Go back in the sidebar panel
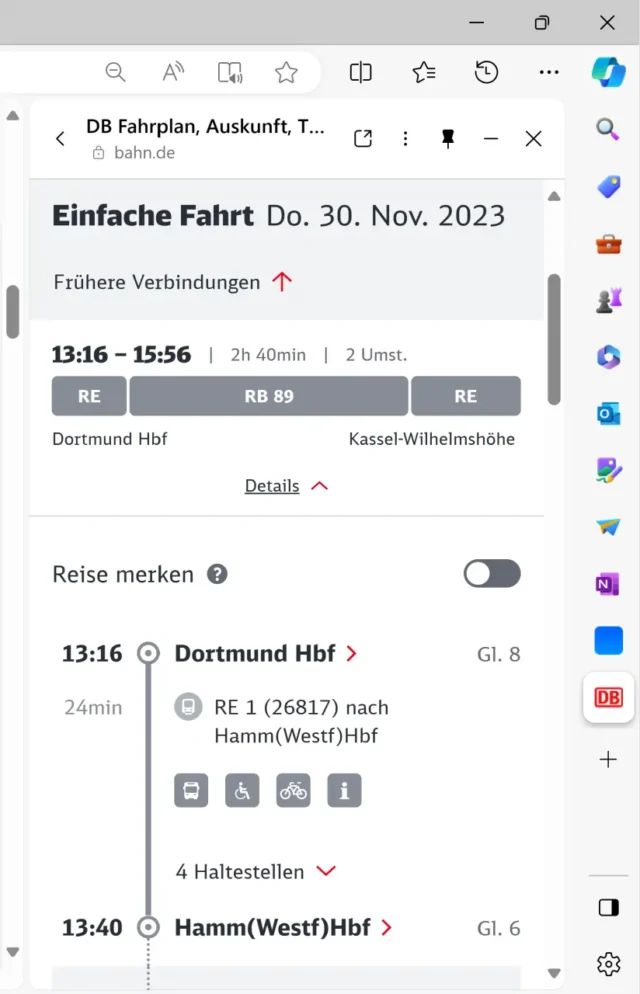 [x=60, y=139]
